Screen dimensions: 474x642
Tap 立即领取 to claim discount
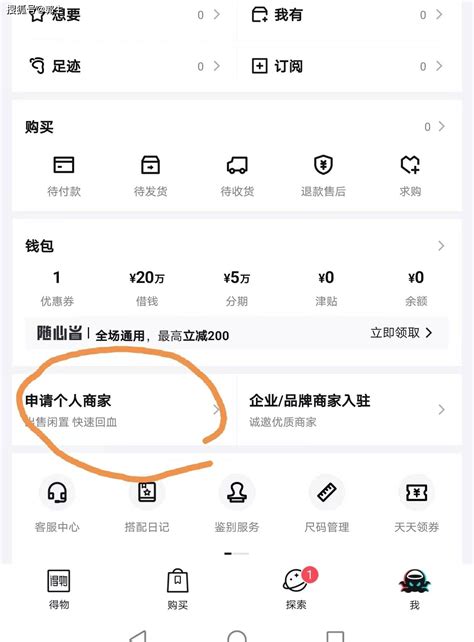click(401, 333)
